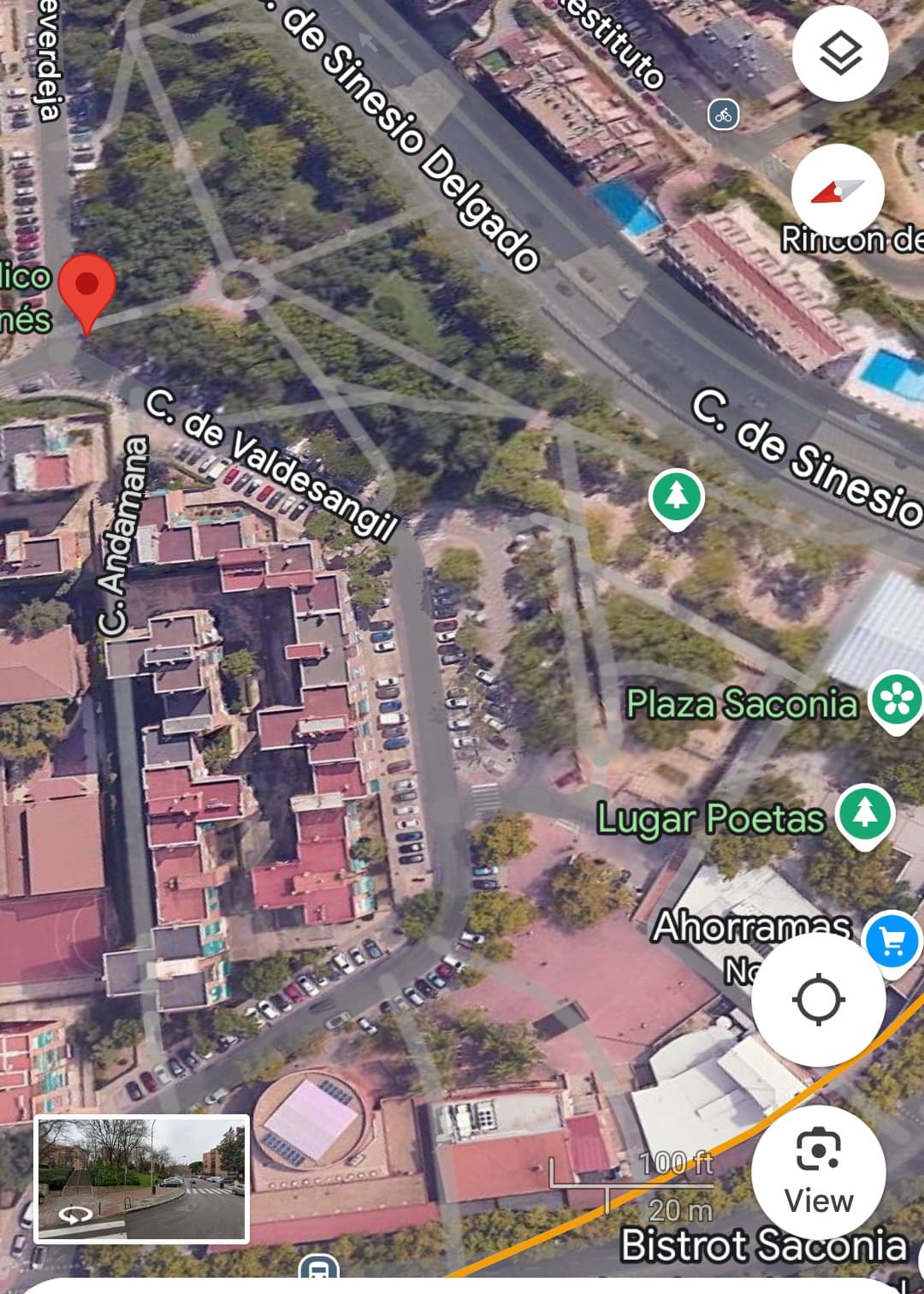Screen dimensions: 924x1294
Task: Open the map layers selector
Action: point(840,53)
